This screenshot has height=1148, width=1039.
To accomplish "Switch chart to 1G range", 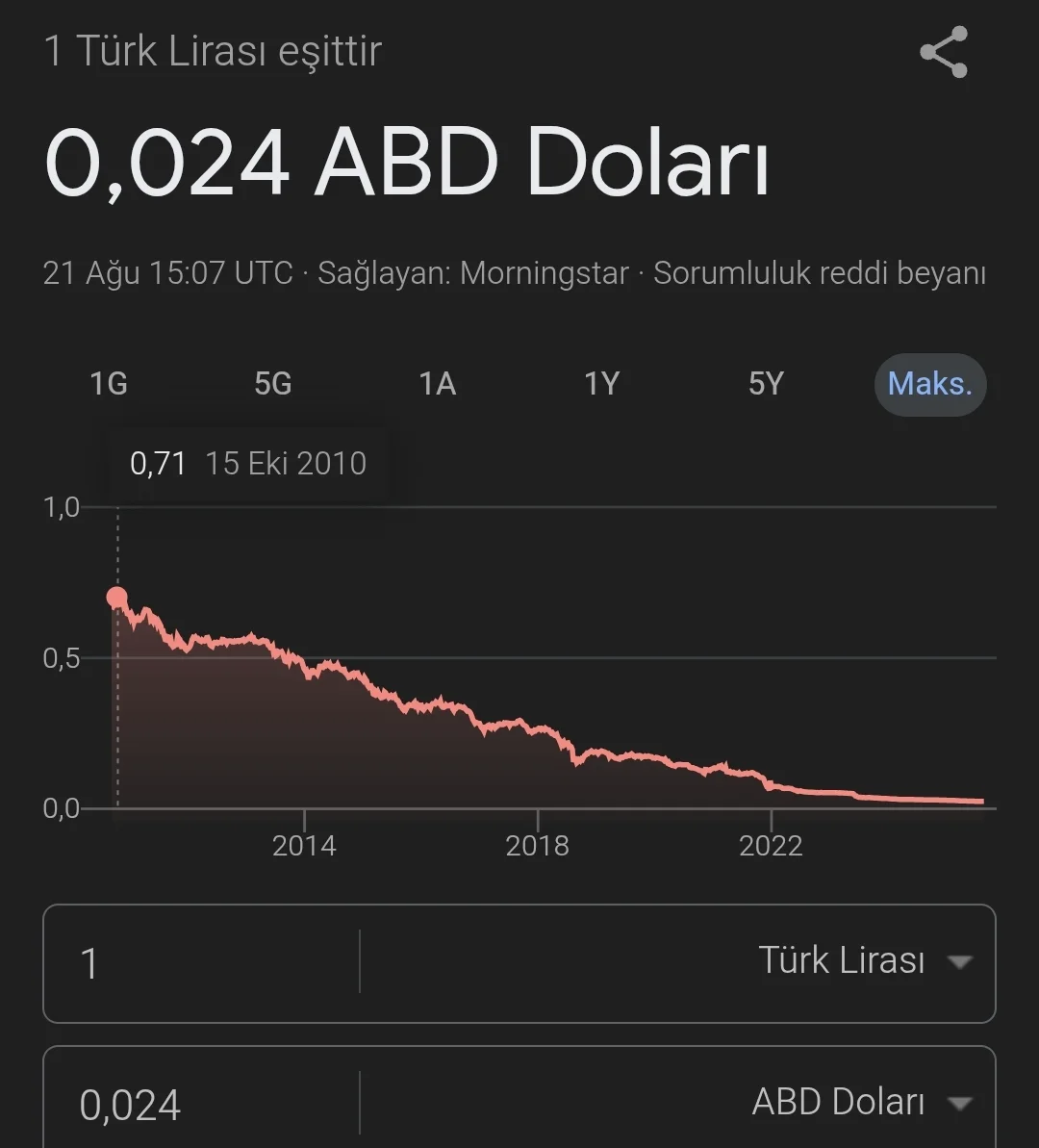I will [109, 384].
